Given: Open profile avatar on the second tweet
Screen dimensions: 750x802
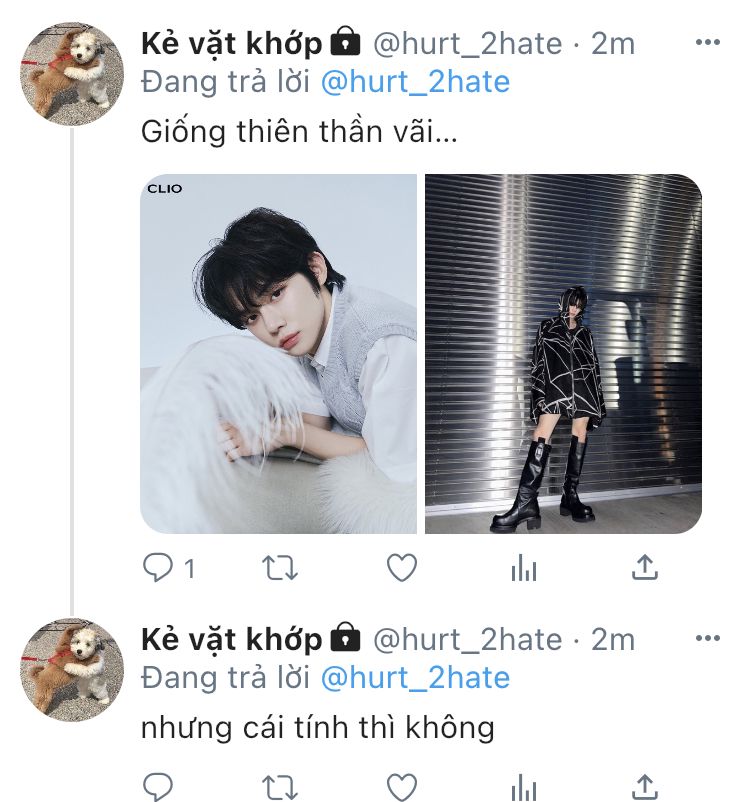Looking at the screenshot, I should 72,668.
